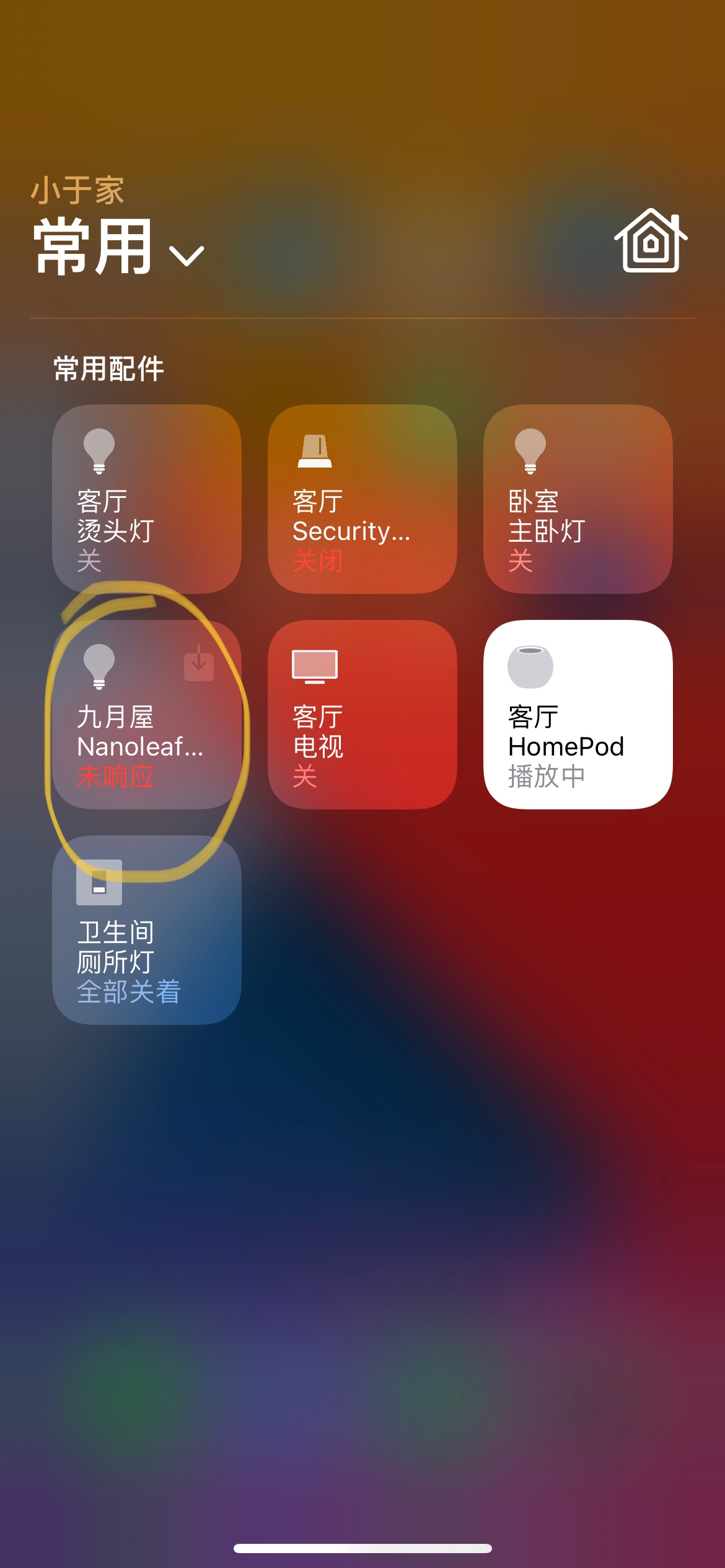Toggle the 客厅 电视 tile

pyautogui.click(x=362, y=715)
